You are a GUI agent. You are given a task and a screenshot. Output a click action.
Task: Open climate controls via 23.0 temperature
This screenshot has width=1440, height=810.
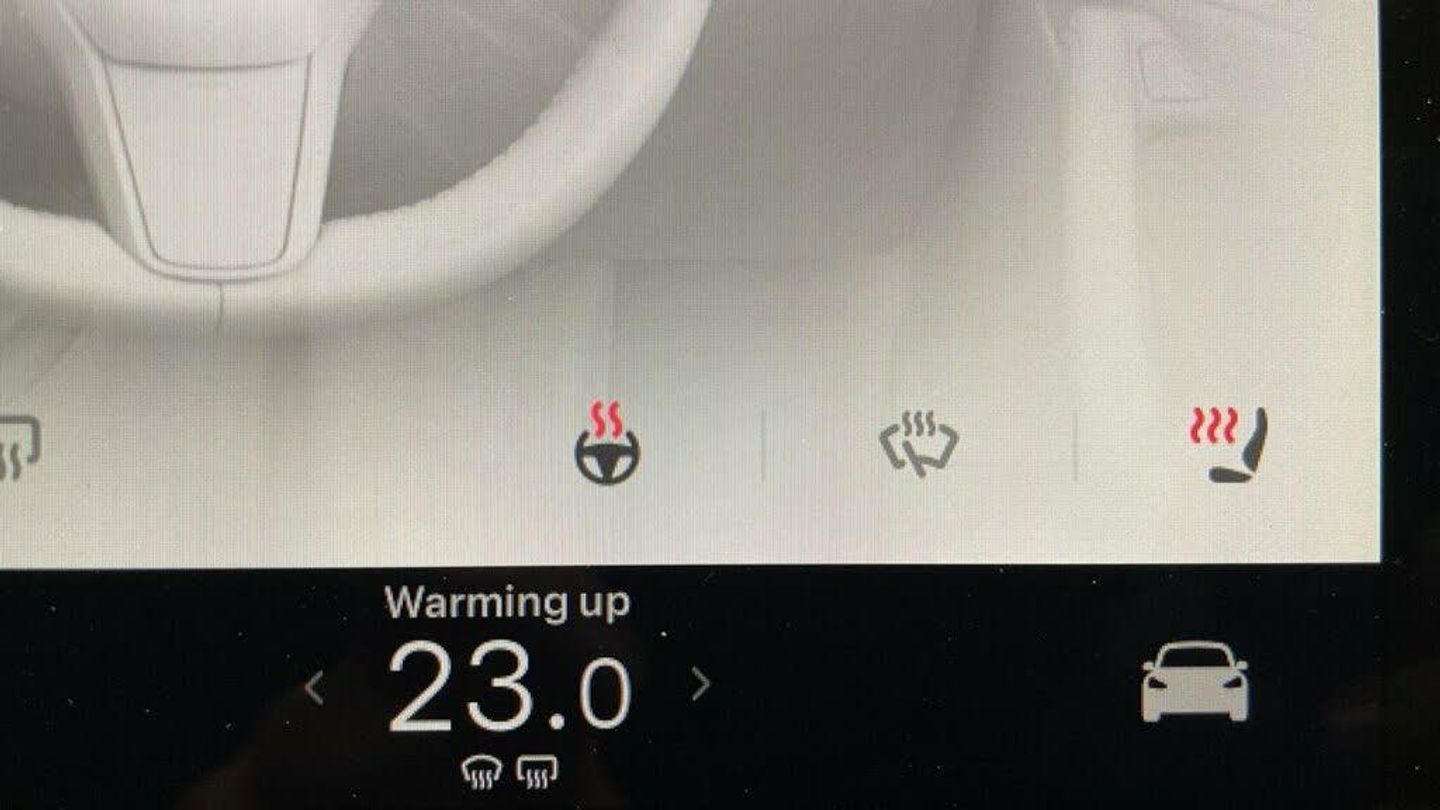pos(509,686)
